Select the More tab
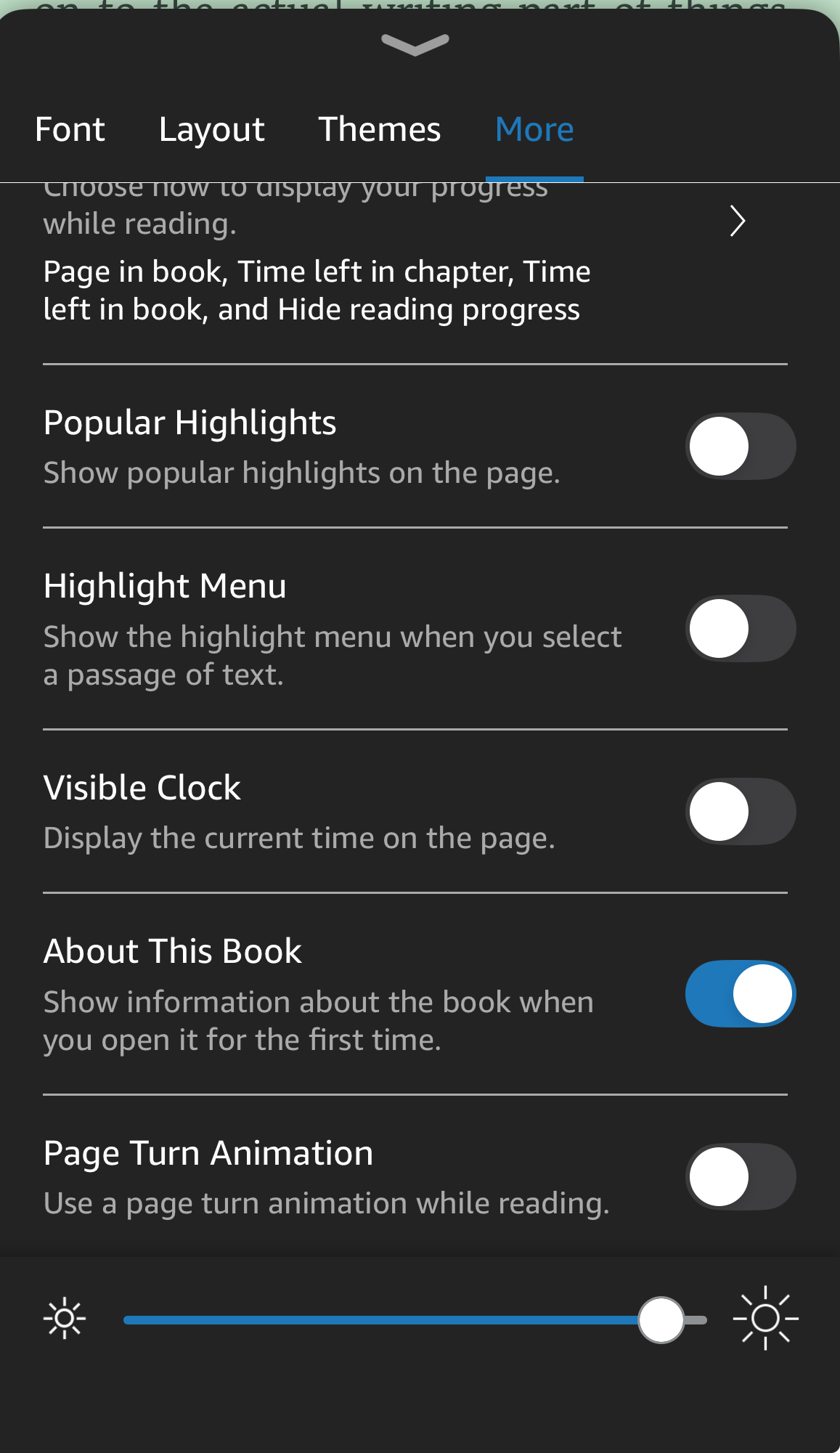This screenshot has height=1453, width=840. click(x=534, y=130)
